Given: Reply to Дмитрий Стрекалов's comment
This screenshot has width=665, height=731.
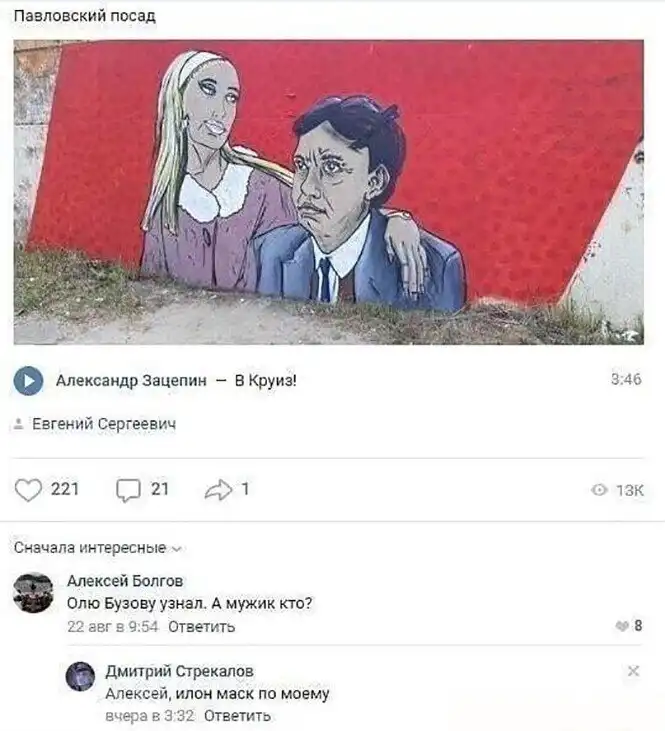Looking at the screenshot, I should coord(238,716).
